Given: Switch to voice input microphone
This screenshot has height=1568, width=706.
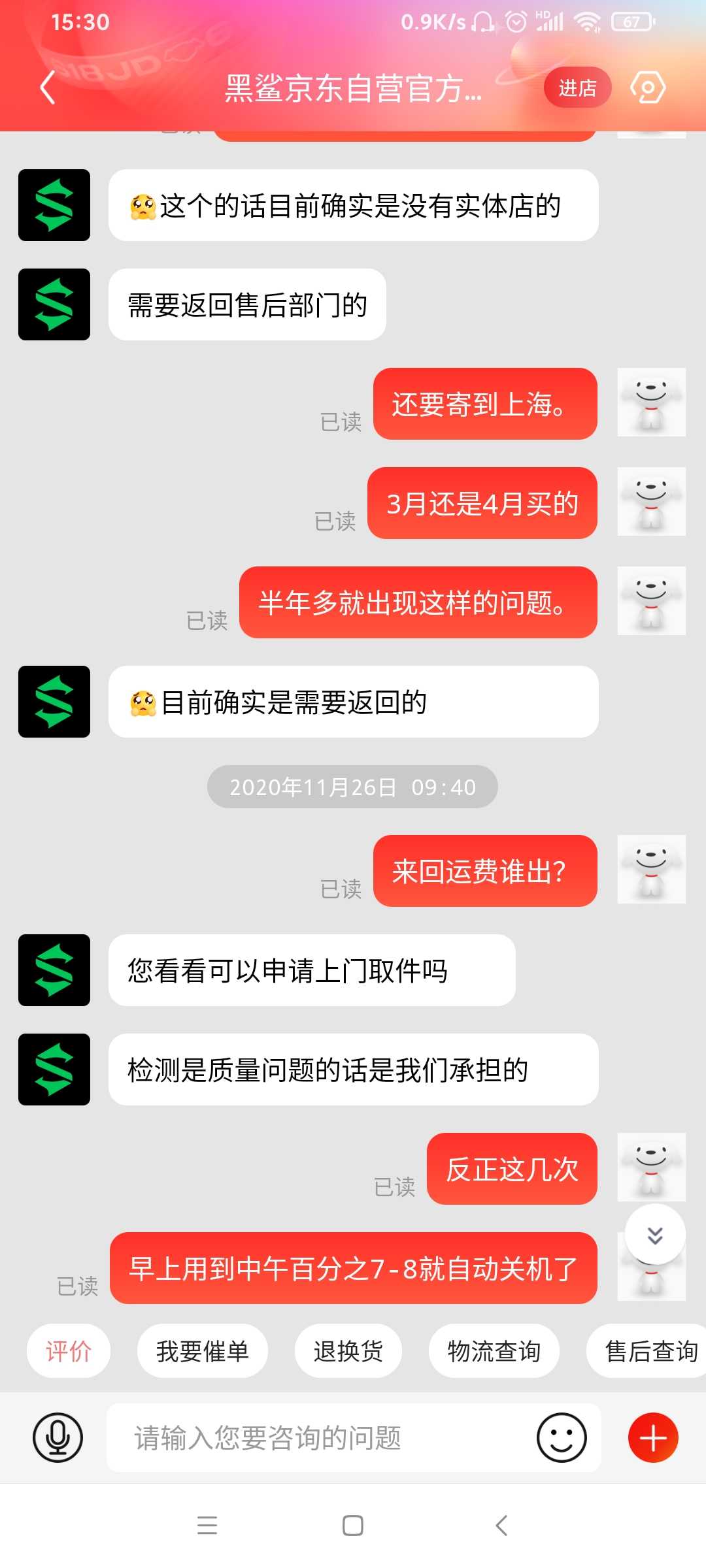Looking at the screenshot, I should (58, 1437).
